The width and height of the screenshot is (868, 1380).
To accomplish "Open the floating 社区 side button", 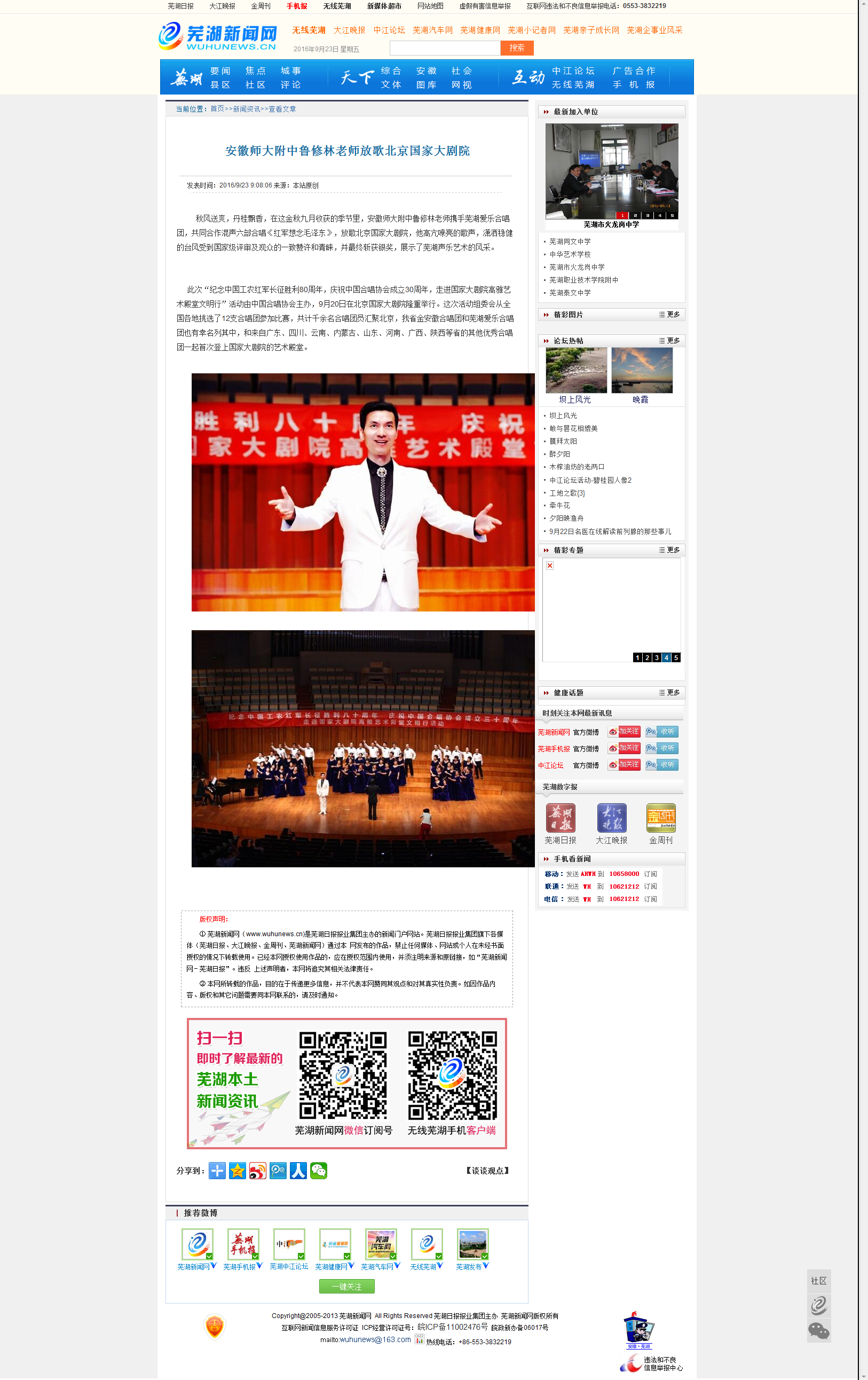I will click(x=818, y=1281).
